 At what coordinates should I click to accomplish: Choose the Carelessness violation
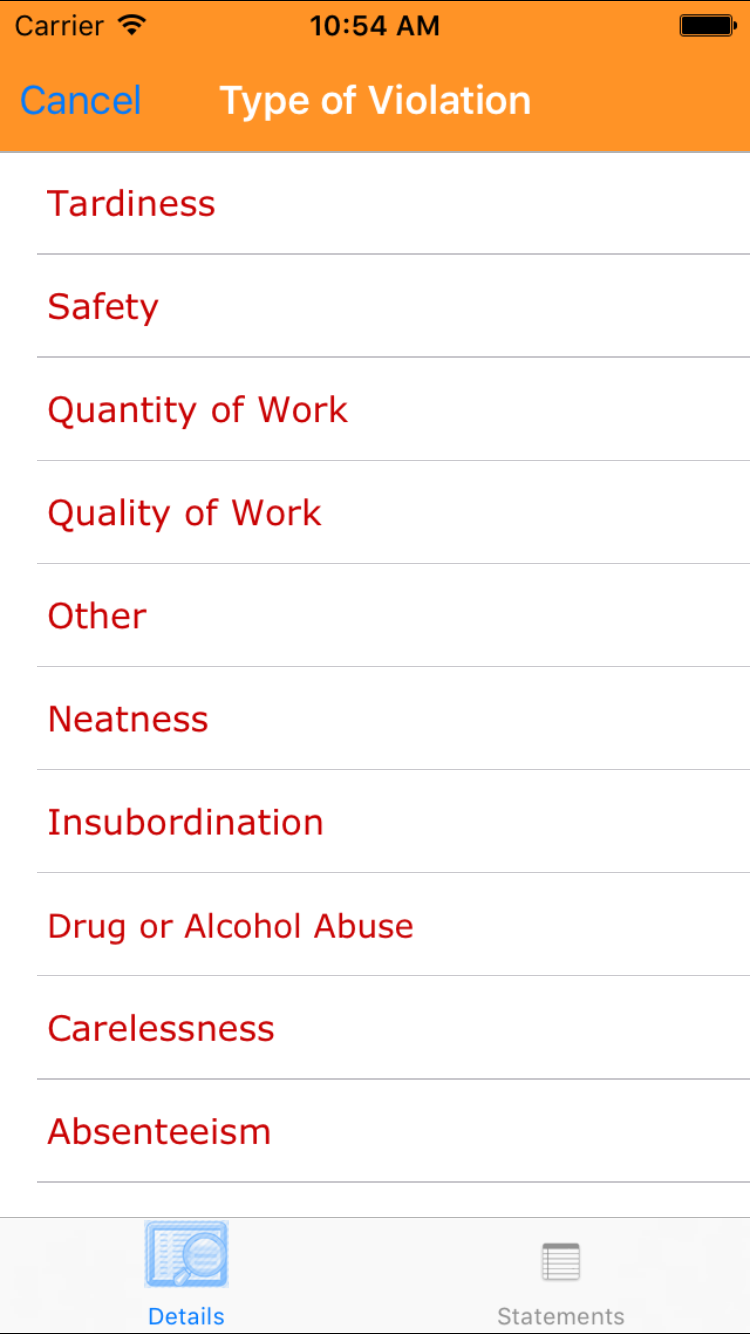click(161, 1029)
